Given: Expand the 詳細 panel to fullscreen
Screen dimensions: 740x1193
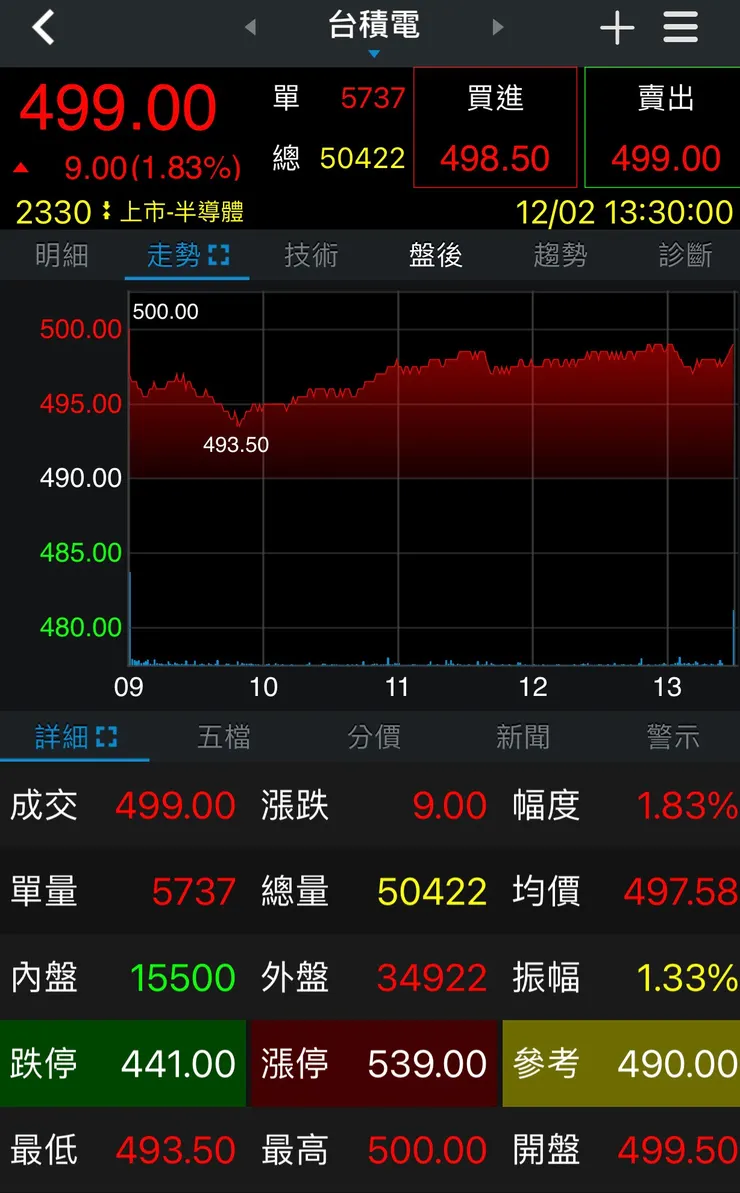Looking at the screenshot, I should [105, 737].
